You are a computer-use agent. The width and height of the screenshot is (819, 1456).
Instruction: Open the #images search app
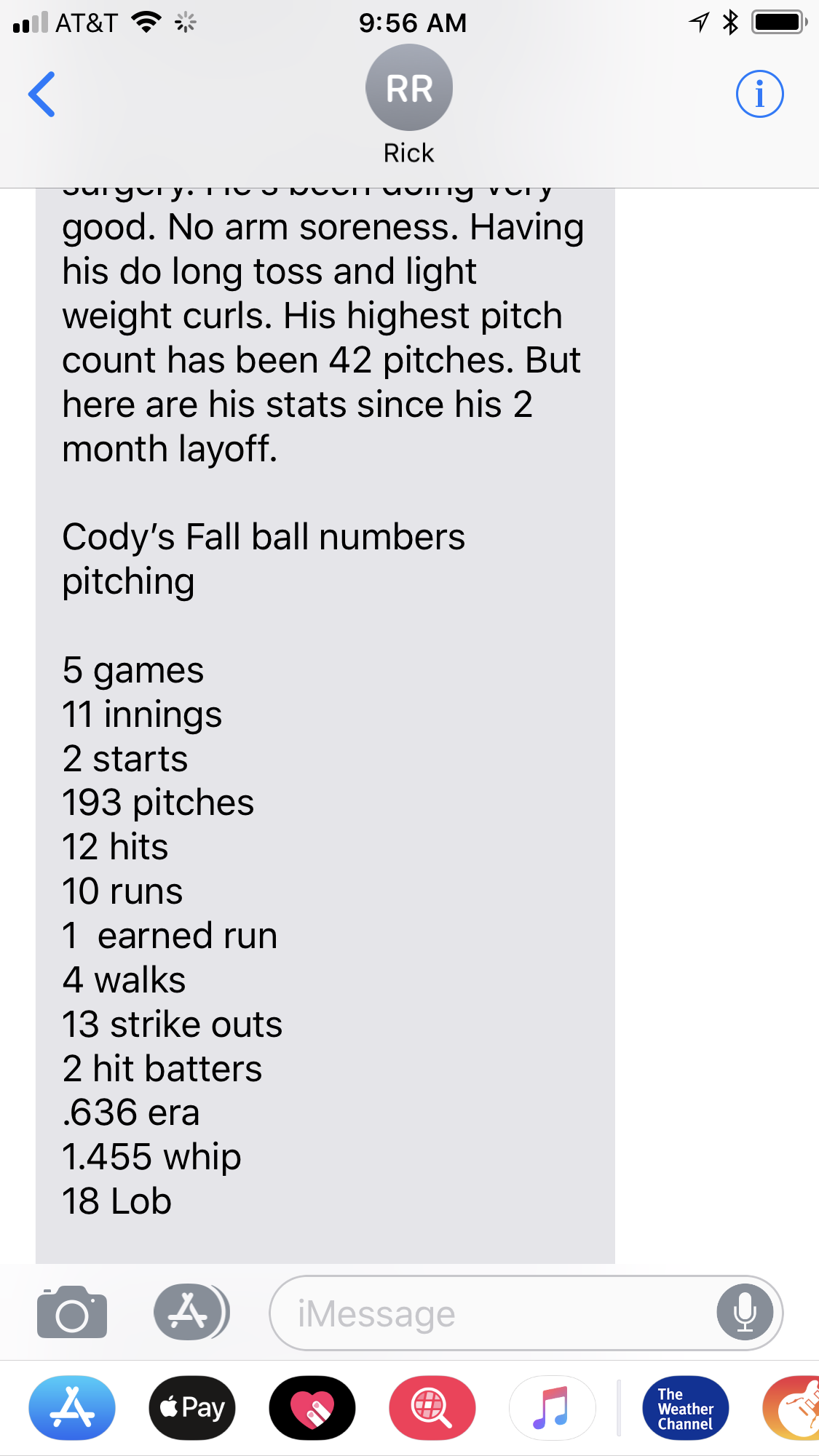point(432,1408)
